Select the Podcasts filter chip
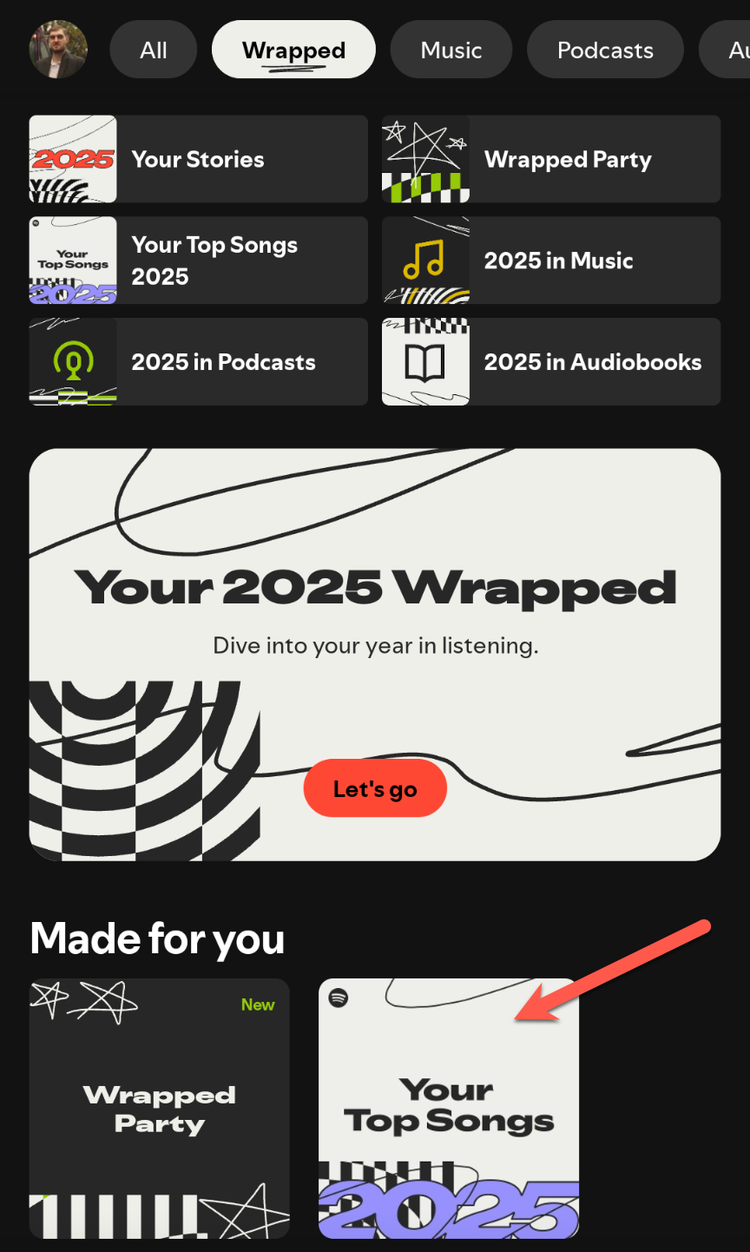 605,49
